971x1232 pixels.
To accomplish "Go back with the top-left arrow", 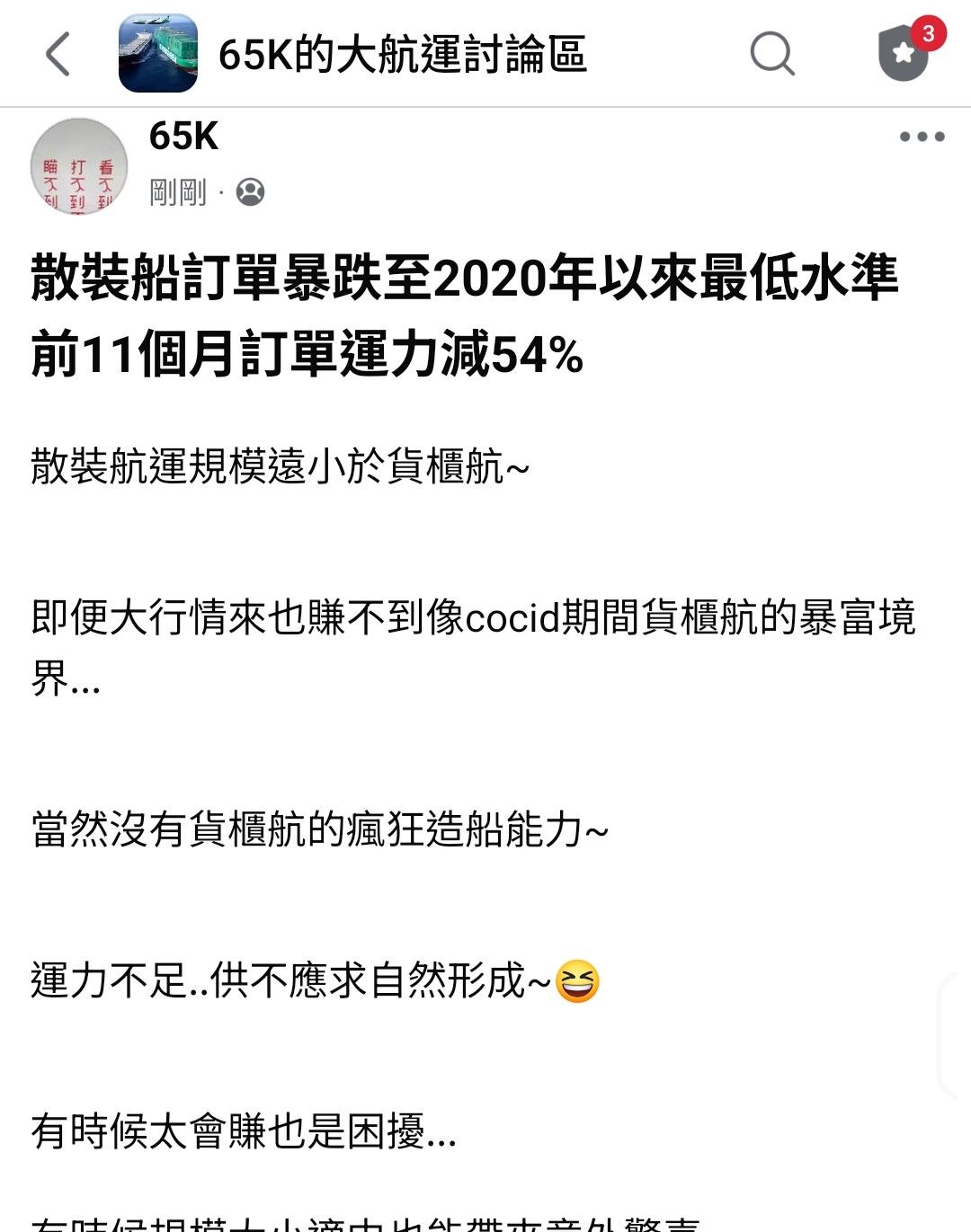I will click(58, 54).
